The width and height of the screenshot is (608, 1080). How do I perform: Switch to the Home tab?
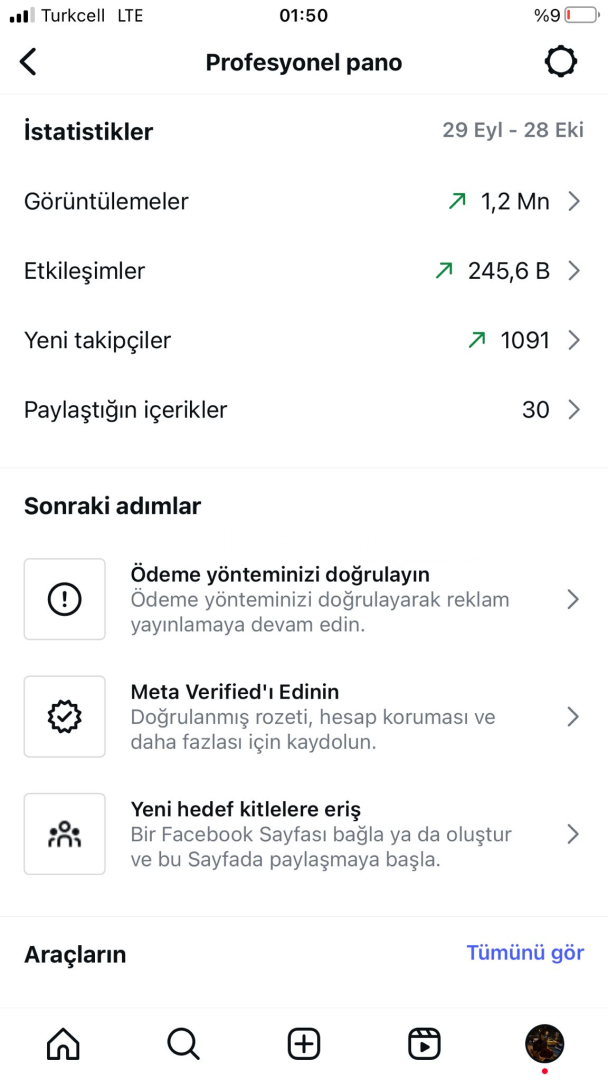(63, 1044)
